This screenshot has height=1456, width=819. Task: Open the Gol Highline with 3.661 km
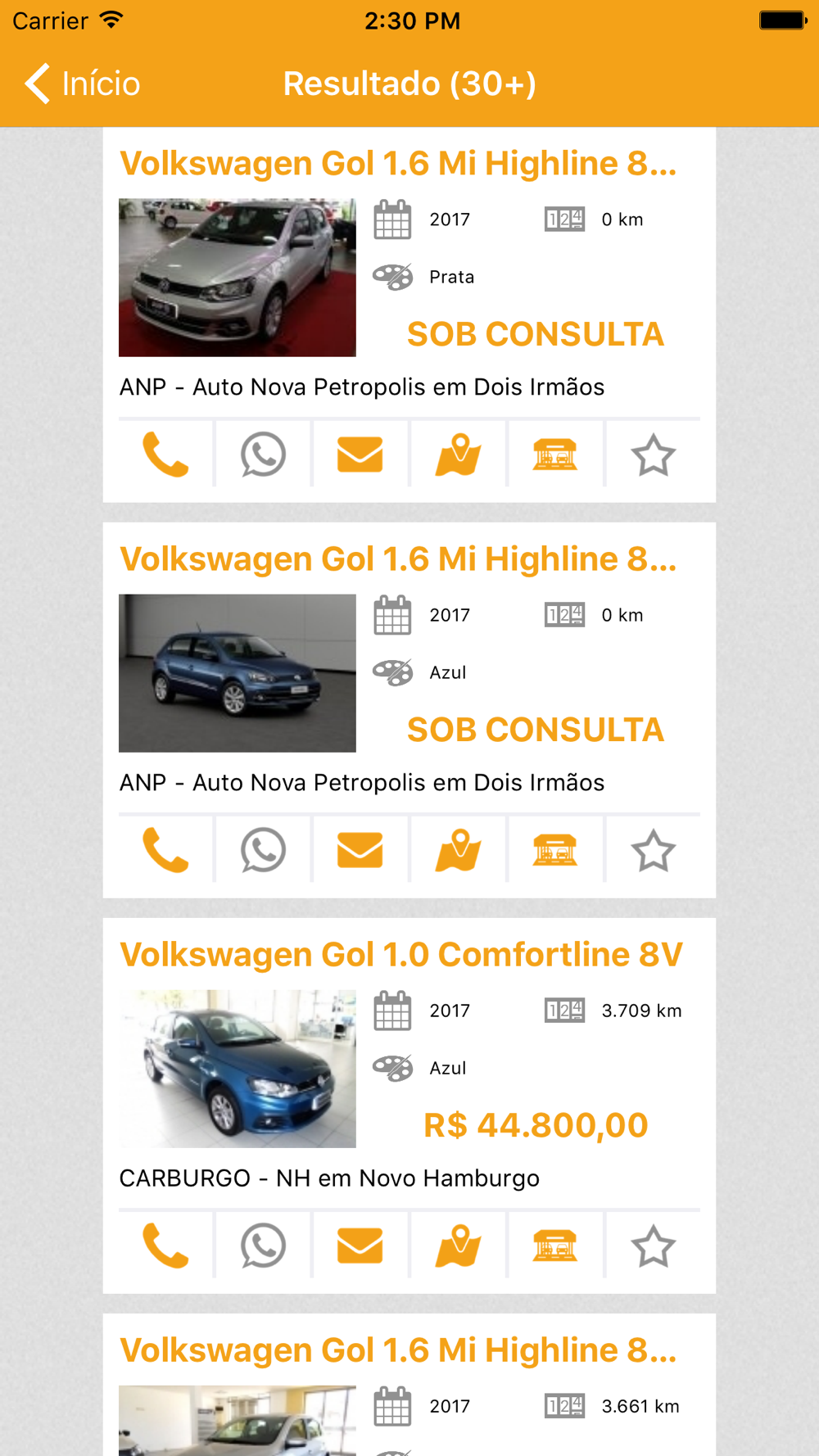pos(398,1351)
